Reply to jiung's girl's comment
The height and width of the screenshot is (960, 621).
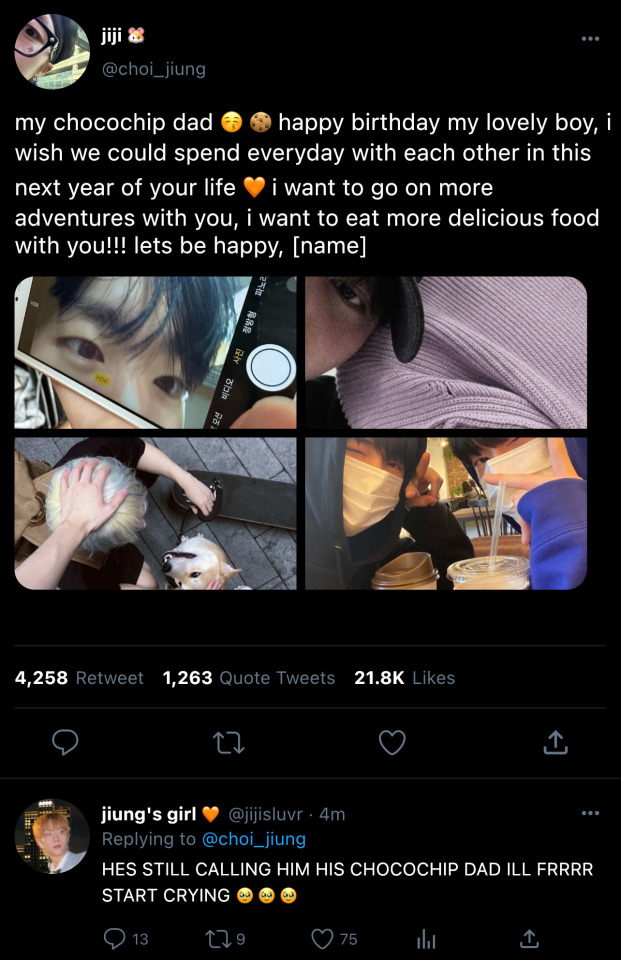[116, 938]
